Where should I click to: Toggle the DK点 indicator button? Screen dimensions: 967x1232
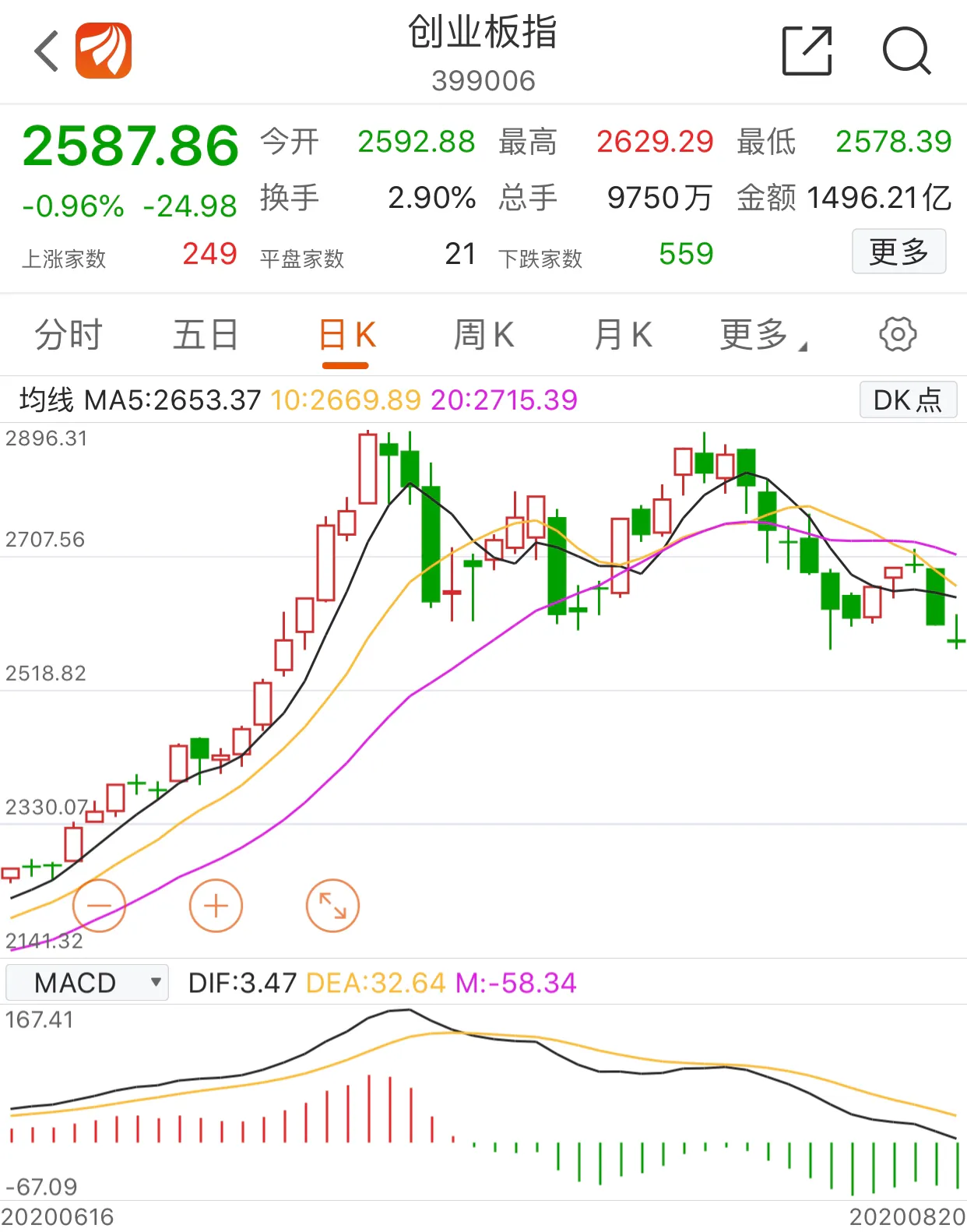click(908, 400)
